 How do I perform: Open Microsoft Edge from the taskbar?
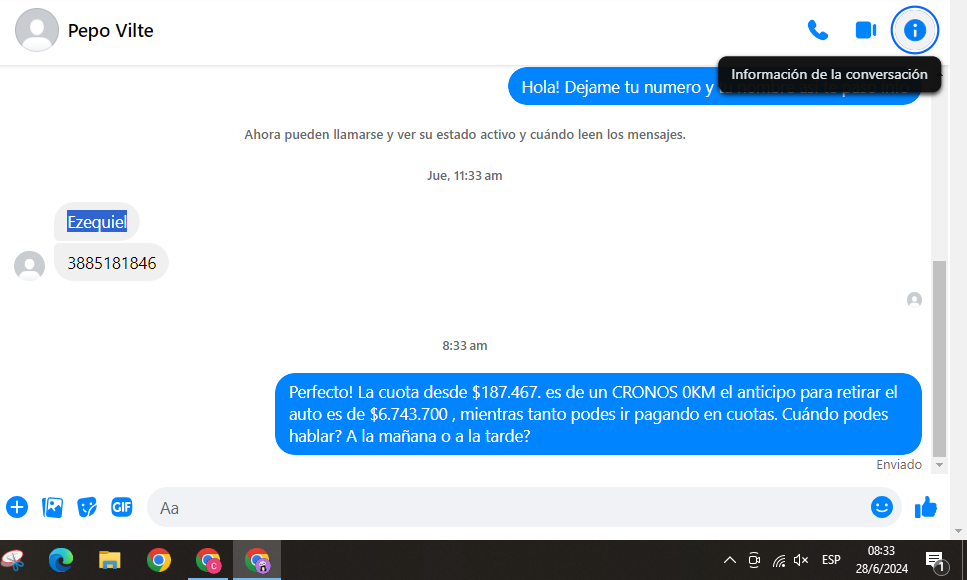[61, 560]
